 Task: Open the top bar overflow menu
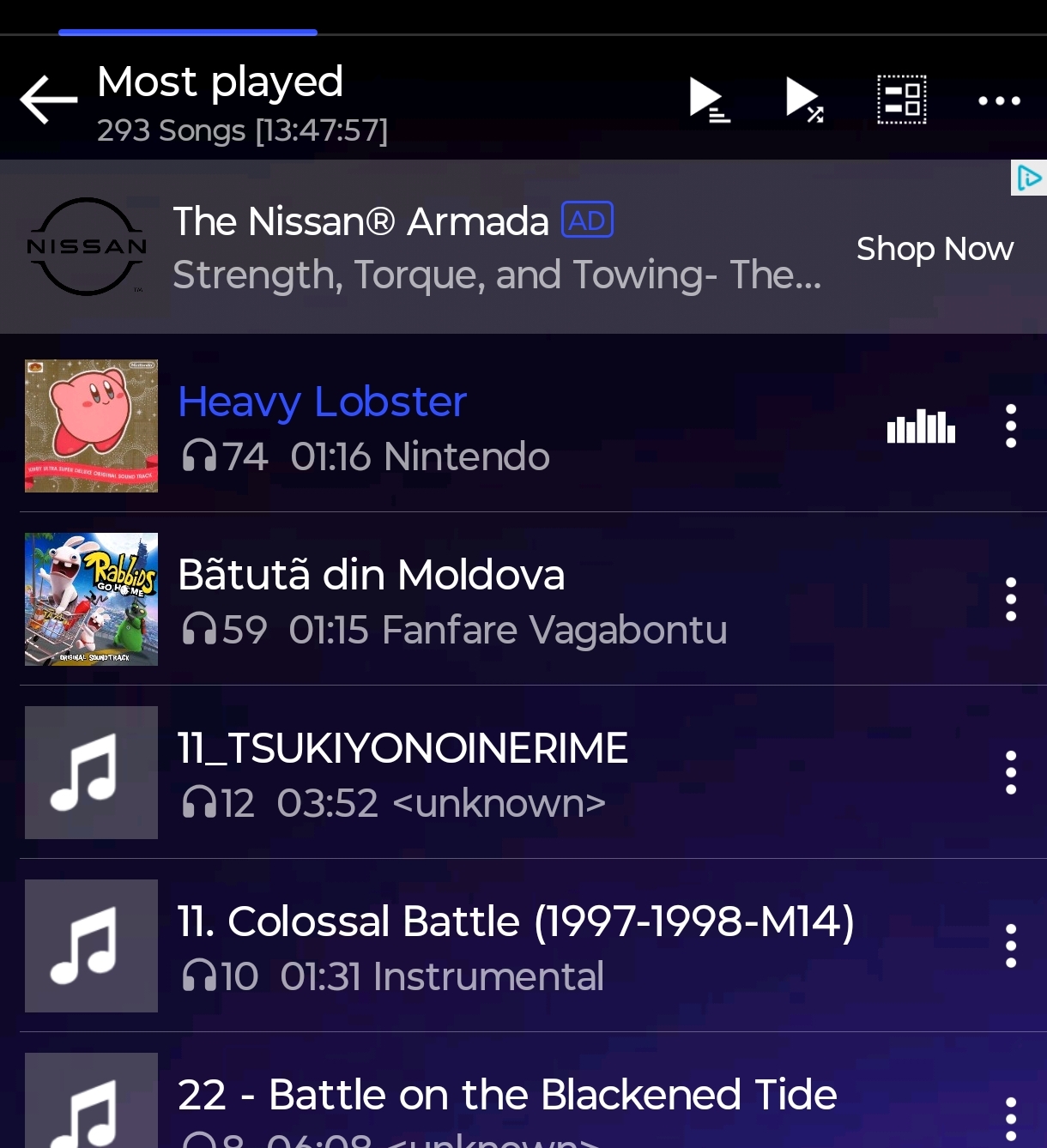click(999, 100)
